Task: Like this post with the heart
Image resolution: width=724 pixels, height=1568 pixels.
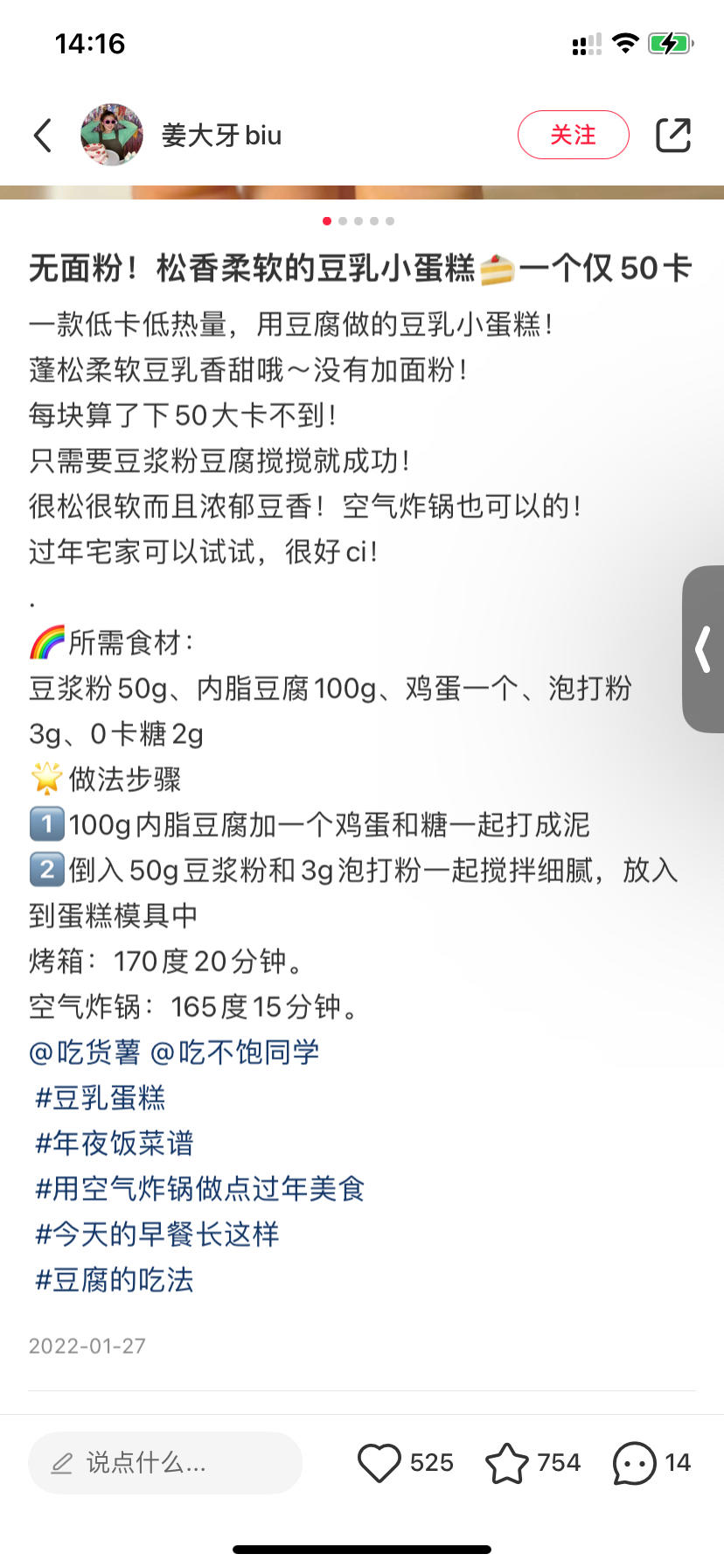Action: (379, 1462)
